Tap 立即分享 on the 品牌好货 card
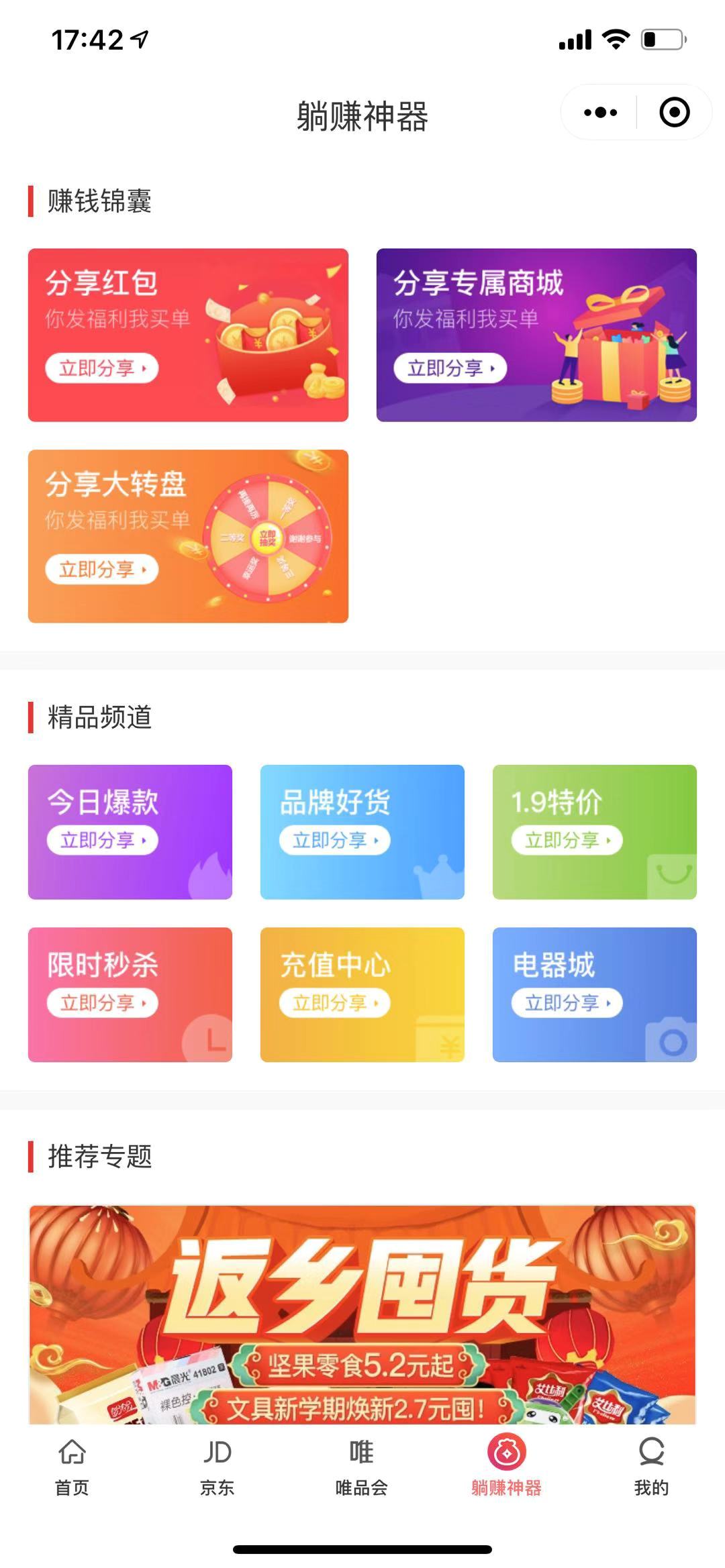Image resolution: width=725 pixels, height=1568 pixels. pos(333,839)
